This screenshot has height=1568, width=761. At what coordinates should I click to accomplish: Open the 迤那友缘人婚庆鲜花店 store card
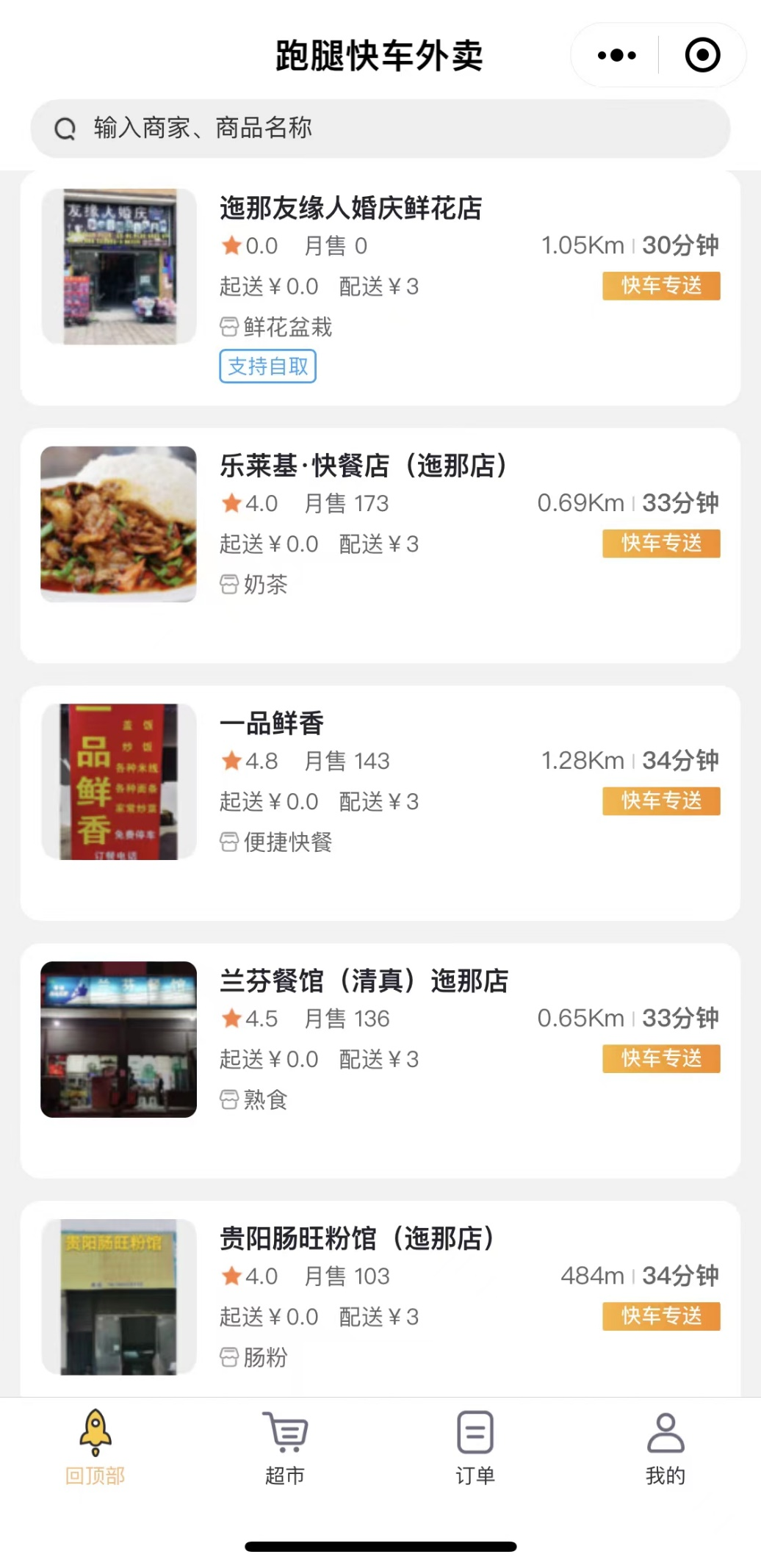tap(350, 209)
